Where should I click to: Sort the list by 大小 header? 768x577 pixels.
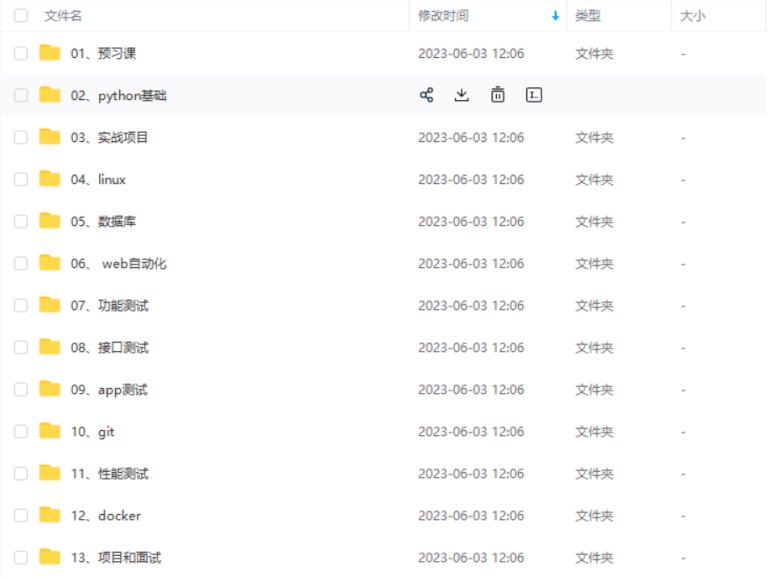pos(692,16)
